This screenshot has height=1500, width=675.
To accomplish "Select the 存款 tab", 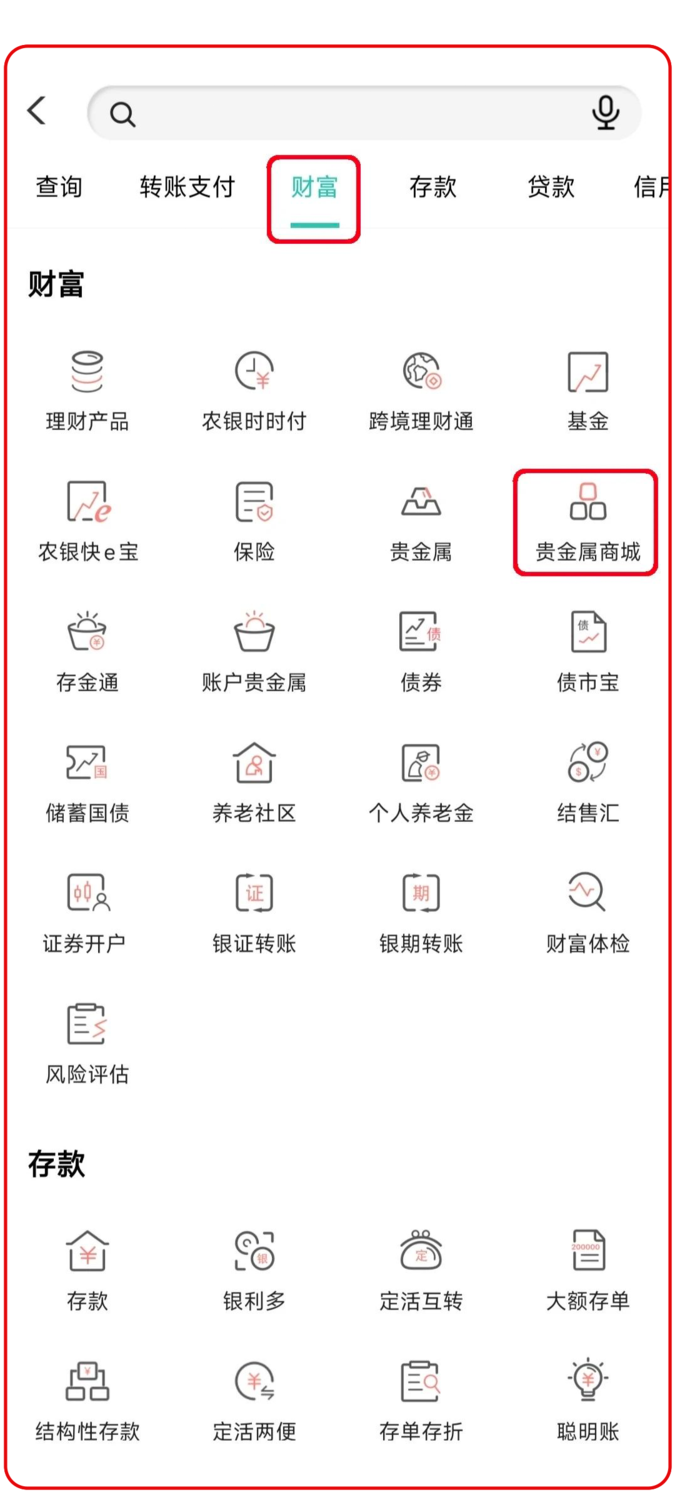I will pyautogui.click(x=433, y=187).
